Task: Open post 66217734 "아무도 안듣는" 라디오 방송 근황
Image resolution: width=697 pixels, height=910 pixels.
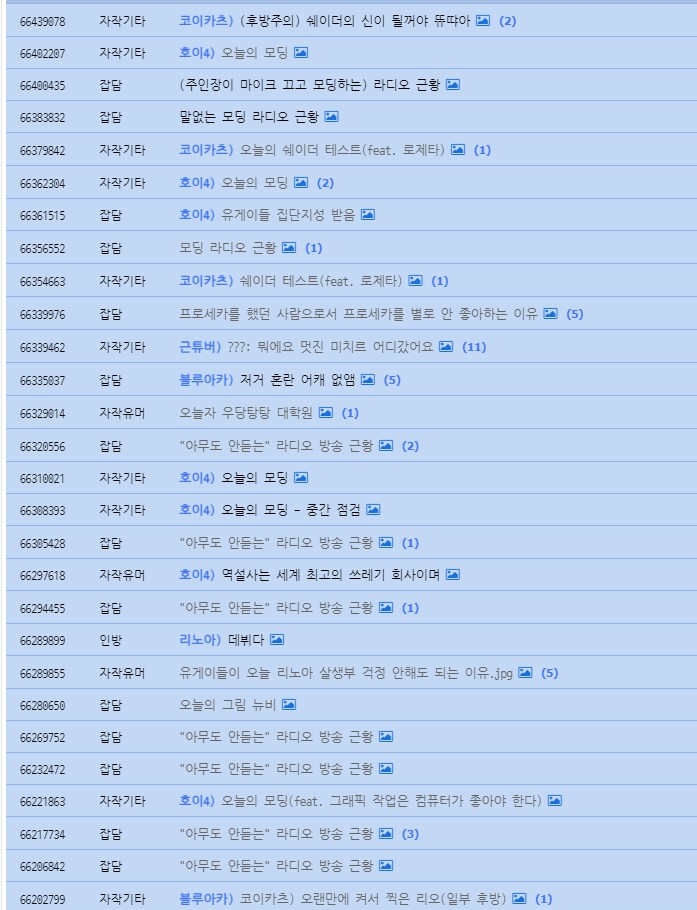Action: [x=275, y=833]
